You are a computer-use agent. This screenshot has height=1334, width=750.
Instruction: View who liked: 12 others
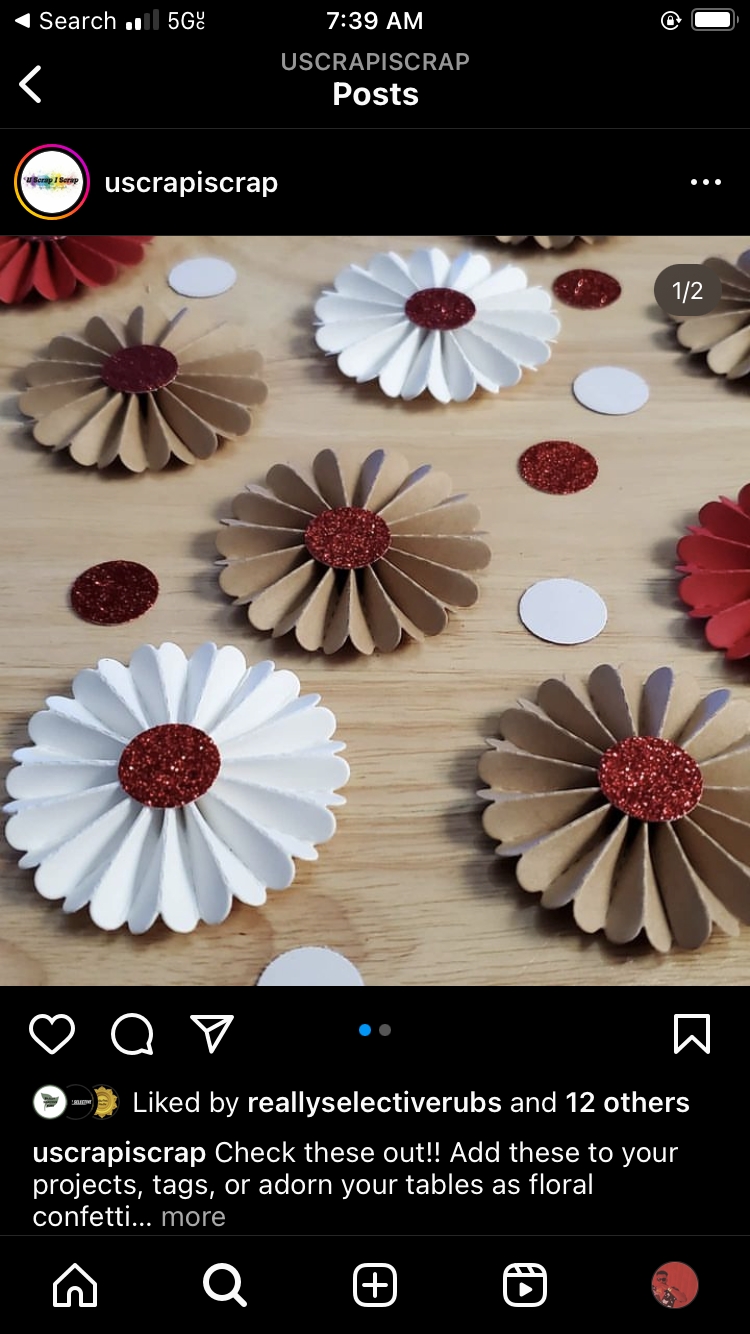[627, 1102]
